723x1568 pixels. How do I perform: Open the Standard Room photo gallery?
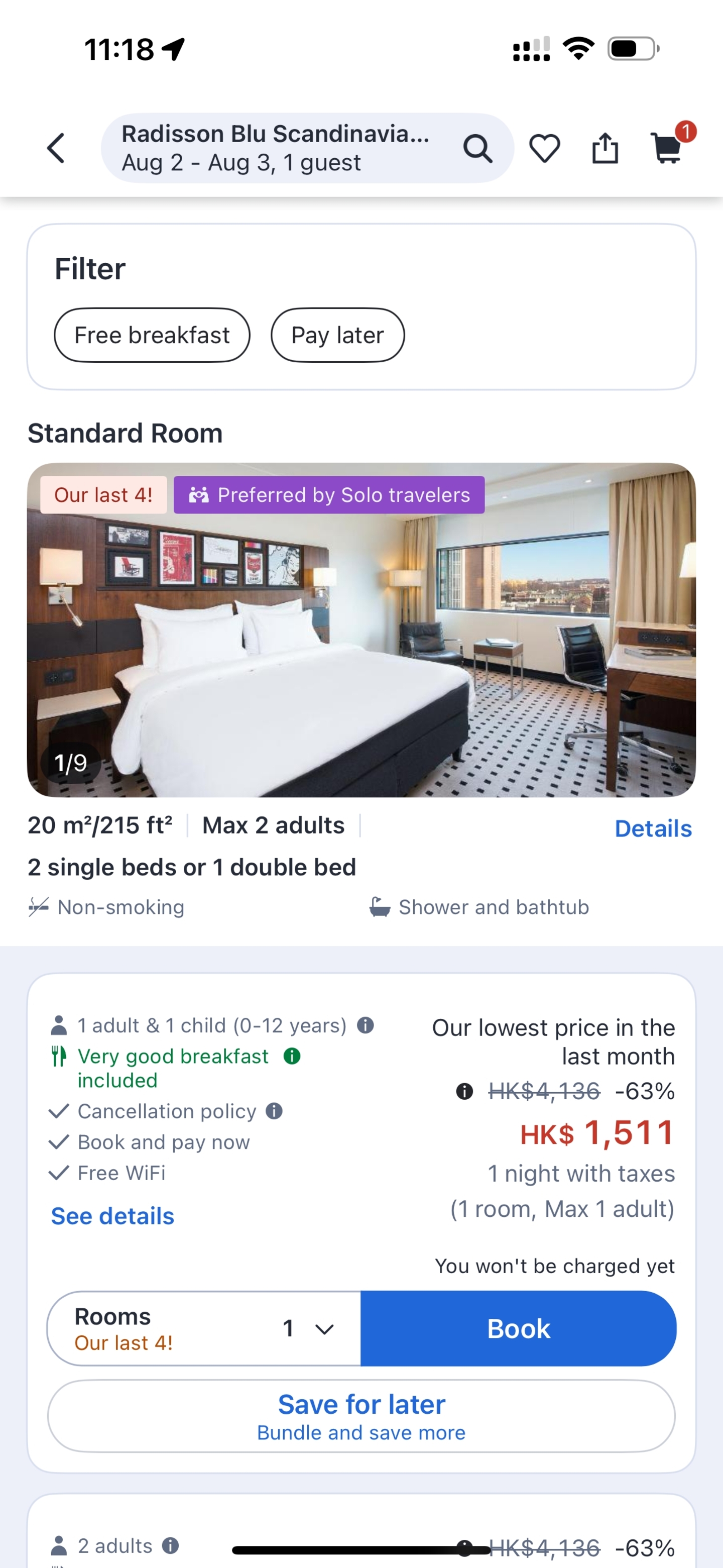coord(361,630)
